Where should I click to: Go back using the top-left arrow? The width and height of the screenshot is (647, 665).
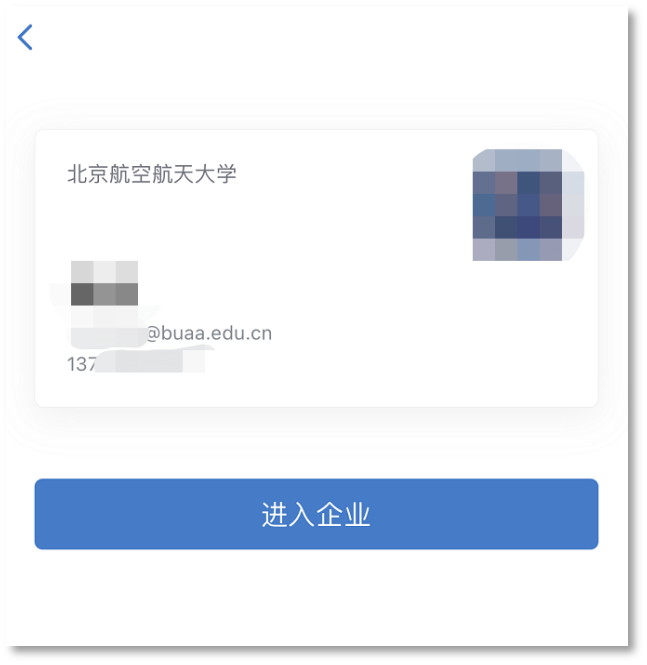26,38
